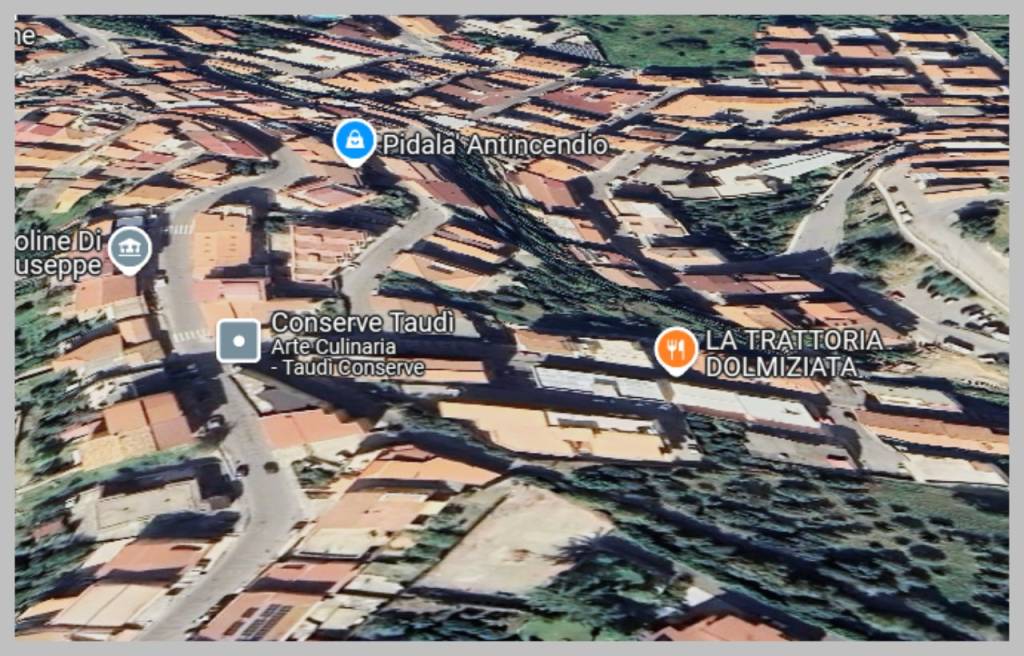Screen dimensions: 1024x656
Task: Open the Pidala Antincendio shop pin
Action: click(353, 141)
